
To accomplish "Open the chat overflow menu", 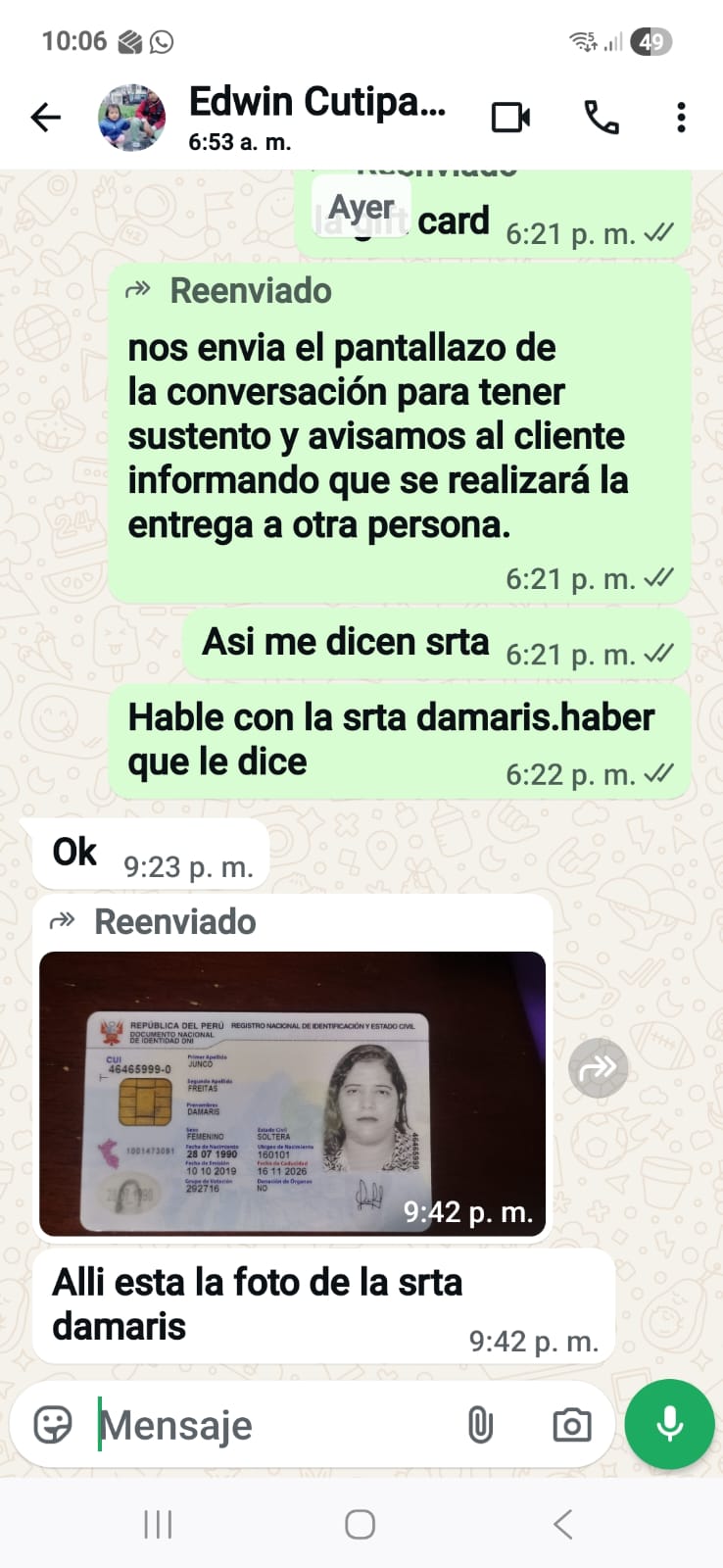I will coord(681,118).
